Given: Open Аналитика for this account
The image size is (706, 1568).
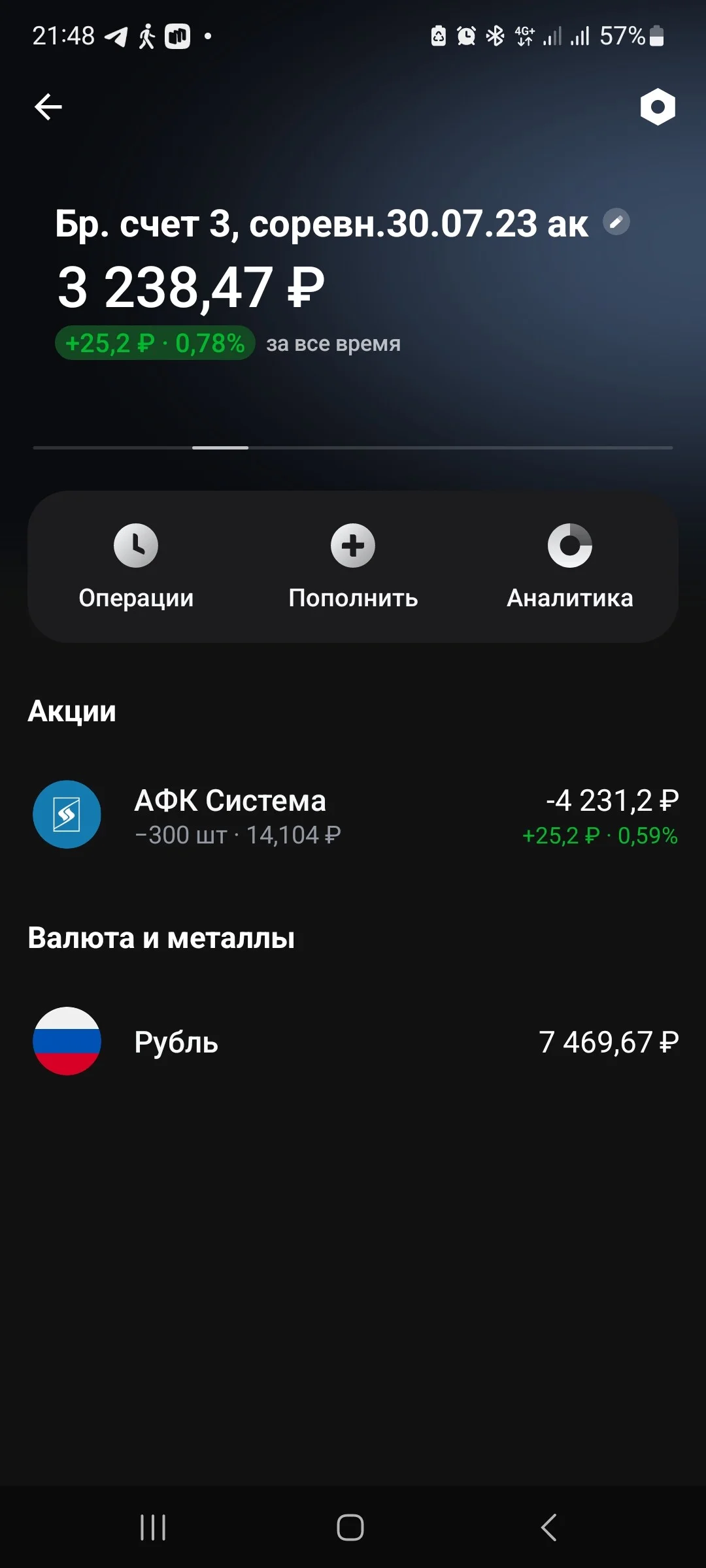Looking at the screenshot, I should pos(570,567).
